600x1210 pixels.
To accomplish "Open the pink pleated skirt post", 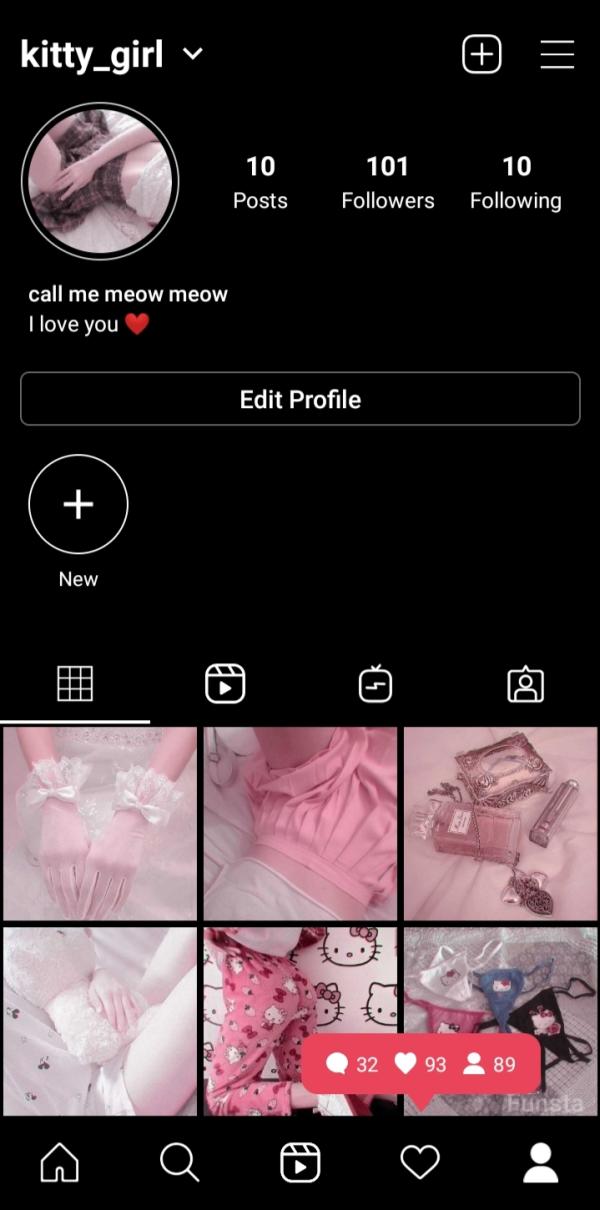I will (300, 823).
